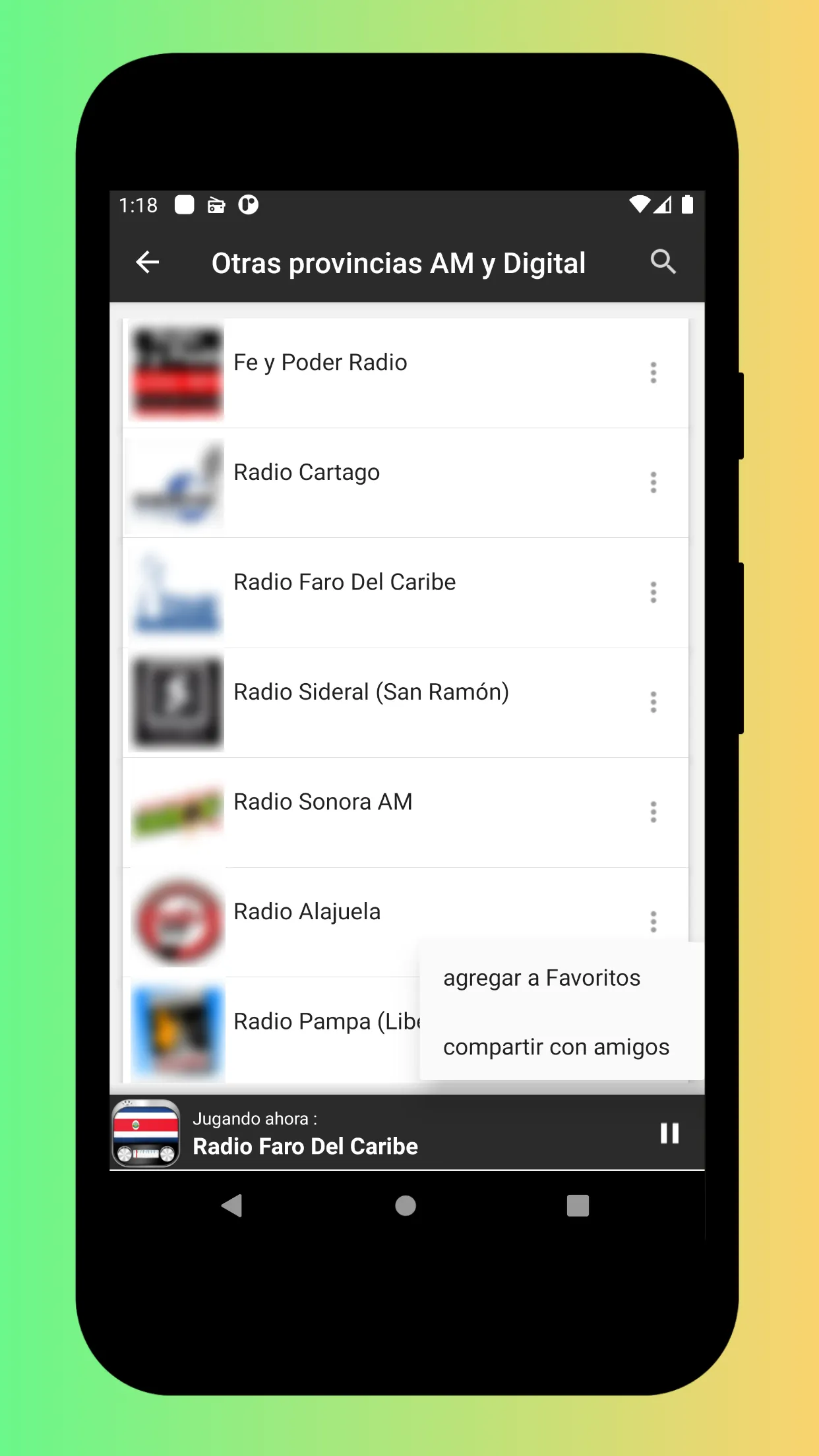Screen dimensions: 819x1456
Task: Select the Radio Sideral station artwork
Action: (x=175, y=702)
